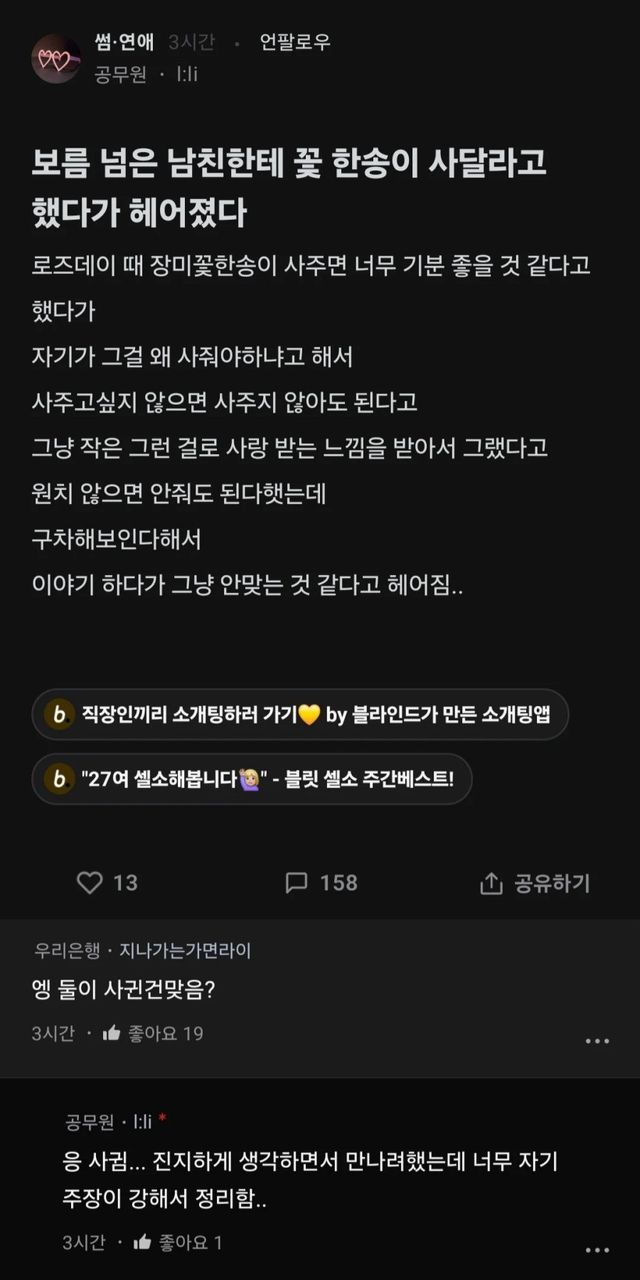Screen dimensions: 640x1280
Task: Open the 158 comments
Action: 321,882
